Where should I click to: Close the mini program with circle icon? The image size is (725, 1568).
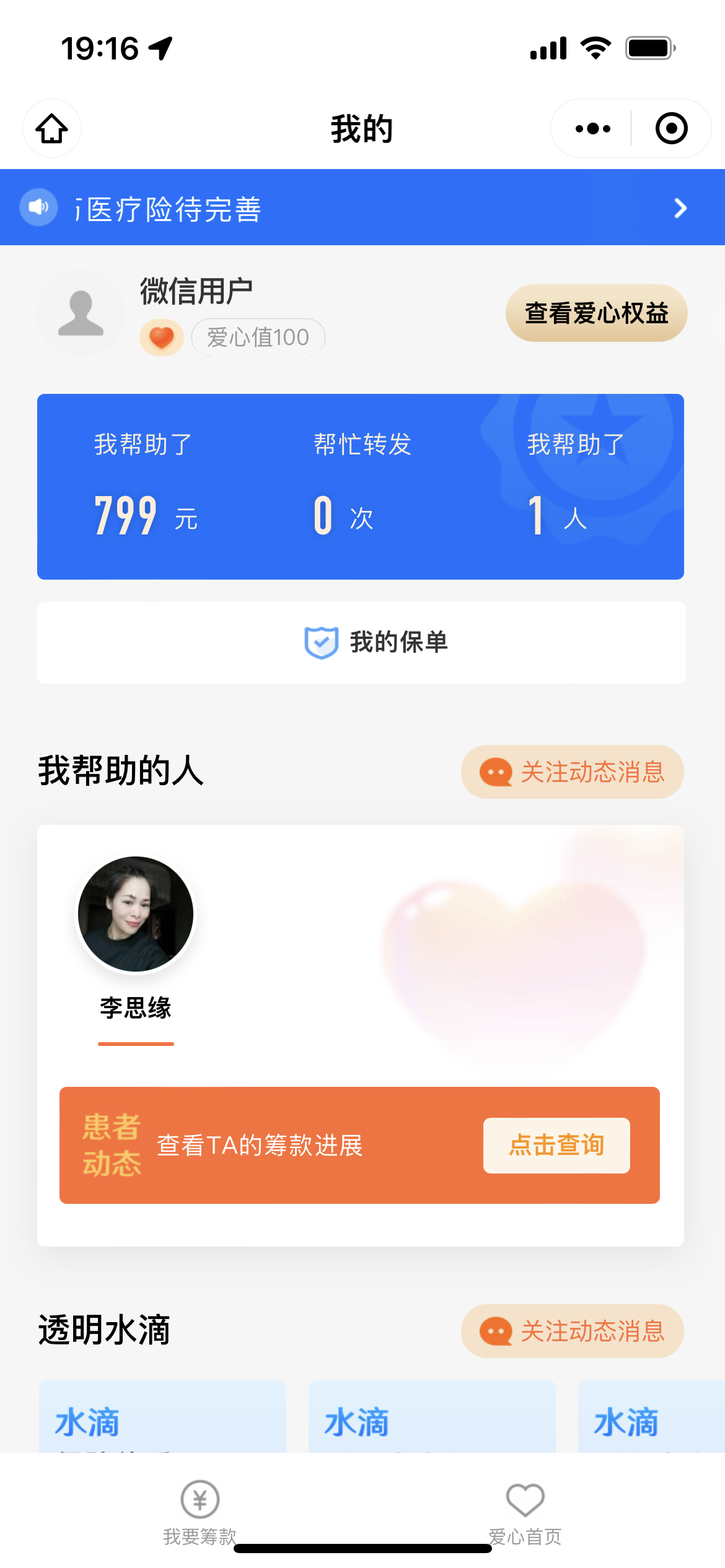tap(671, 129)
